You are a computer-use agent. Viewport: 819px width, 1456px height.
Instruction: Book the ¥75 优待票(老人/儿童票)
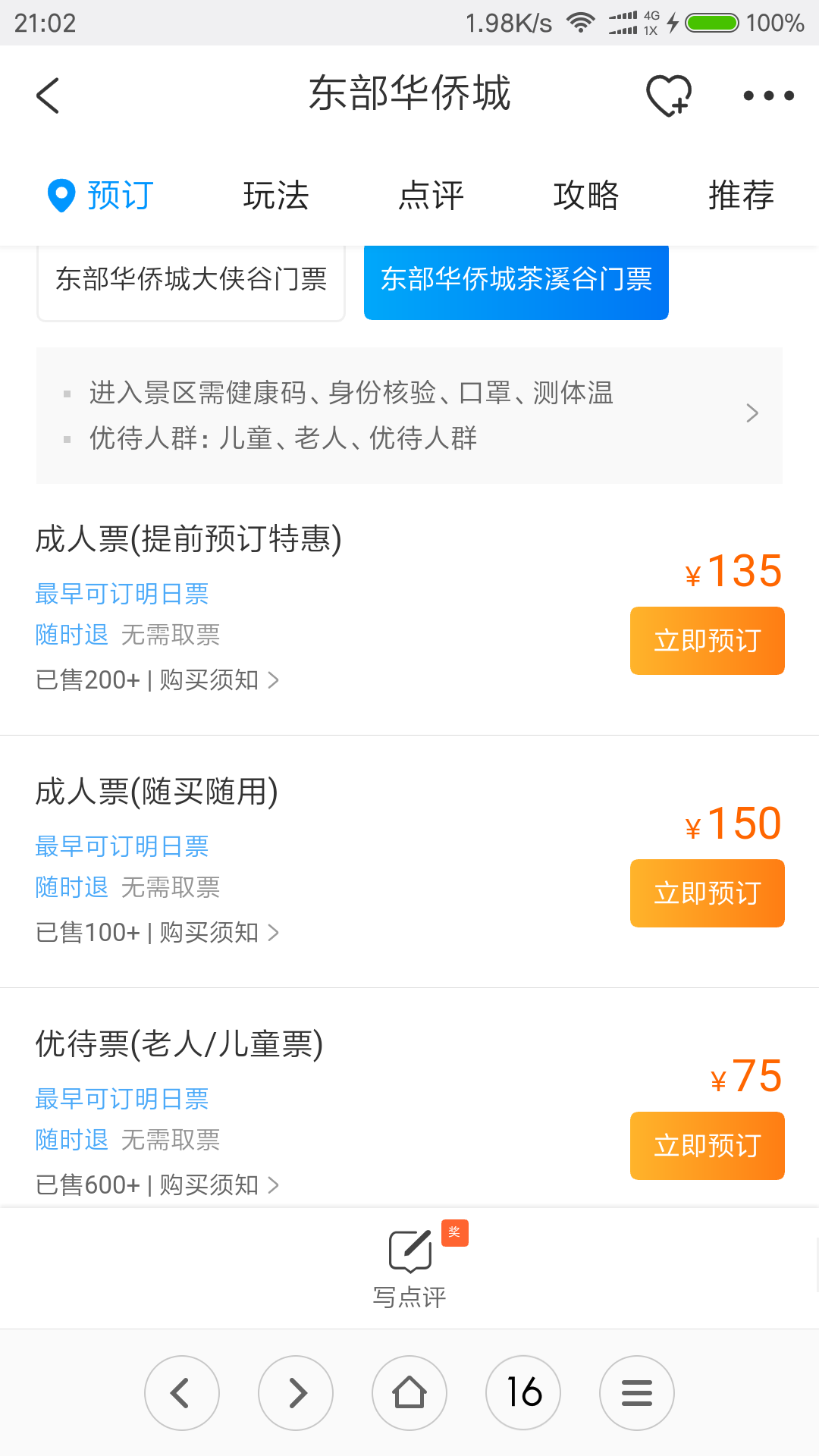708,1146
